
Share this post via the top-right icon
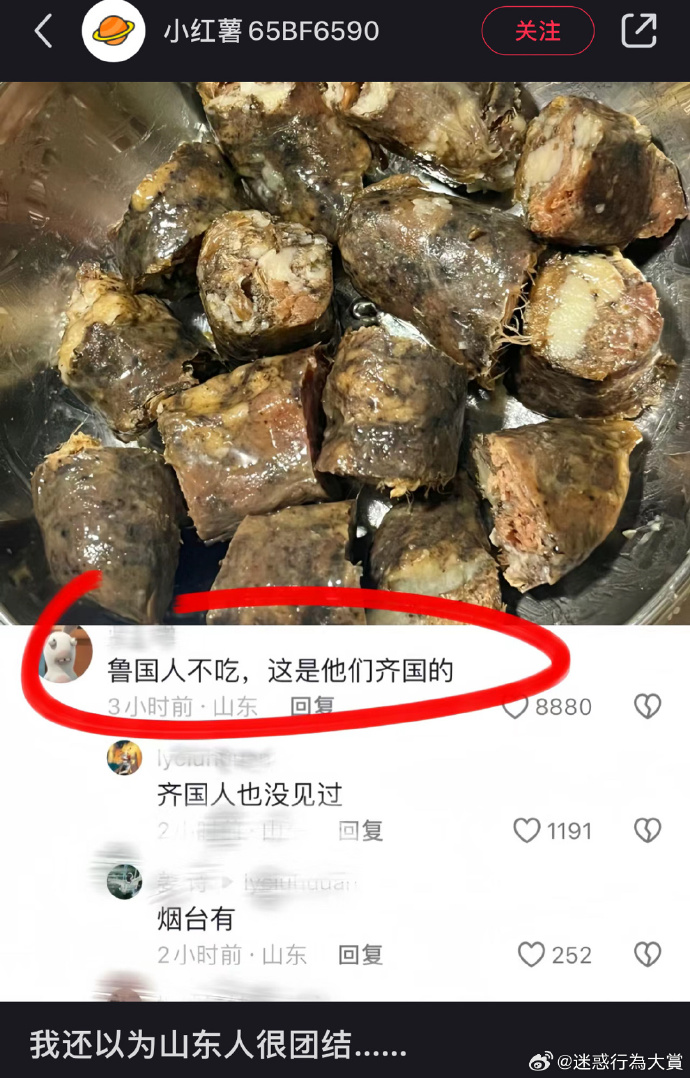click(639, 31)
